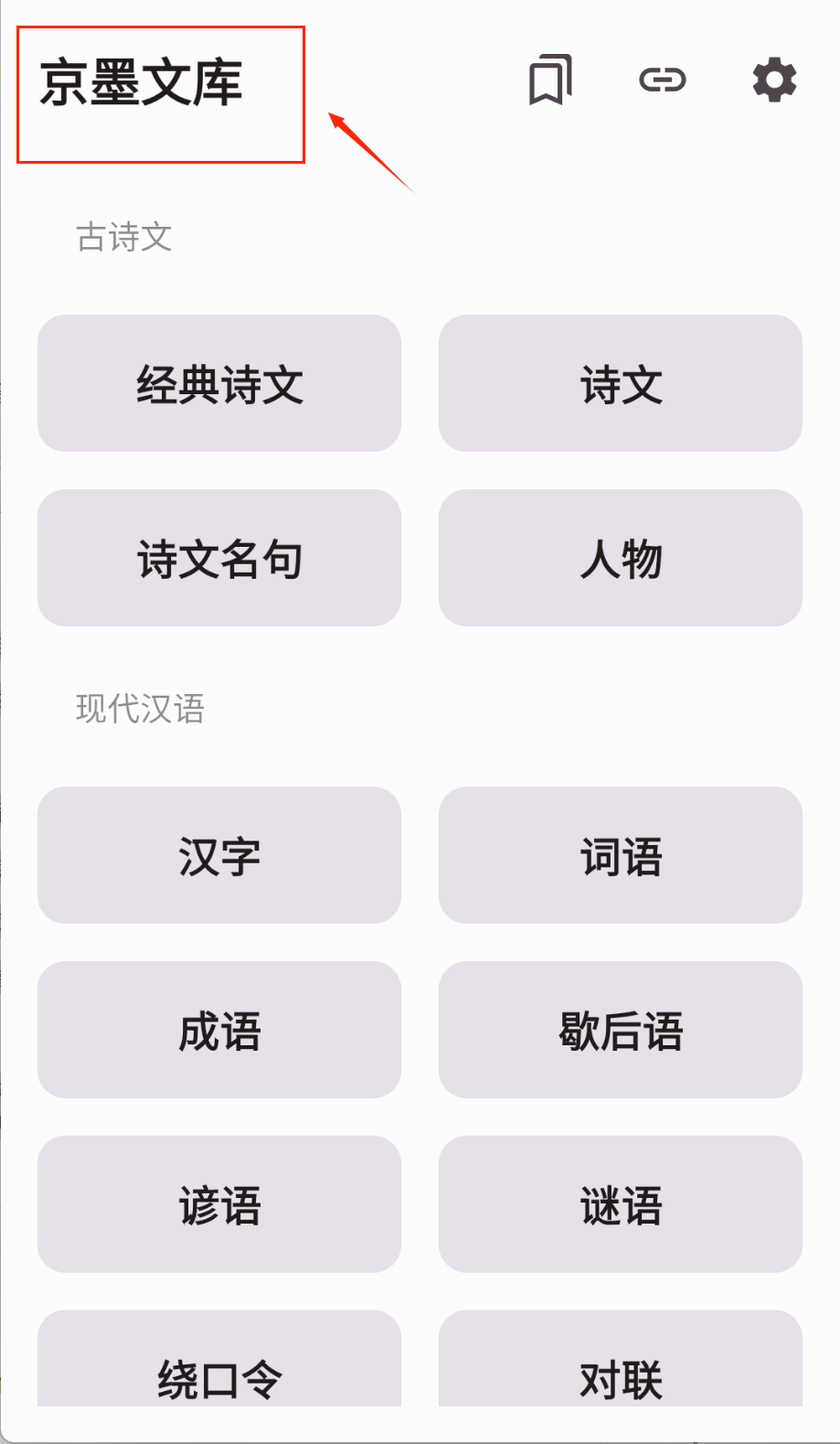View the 成语 idioms list

(x=219, y=1030)
